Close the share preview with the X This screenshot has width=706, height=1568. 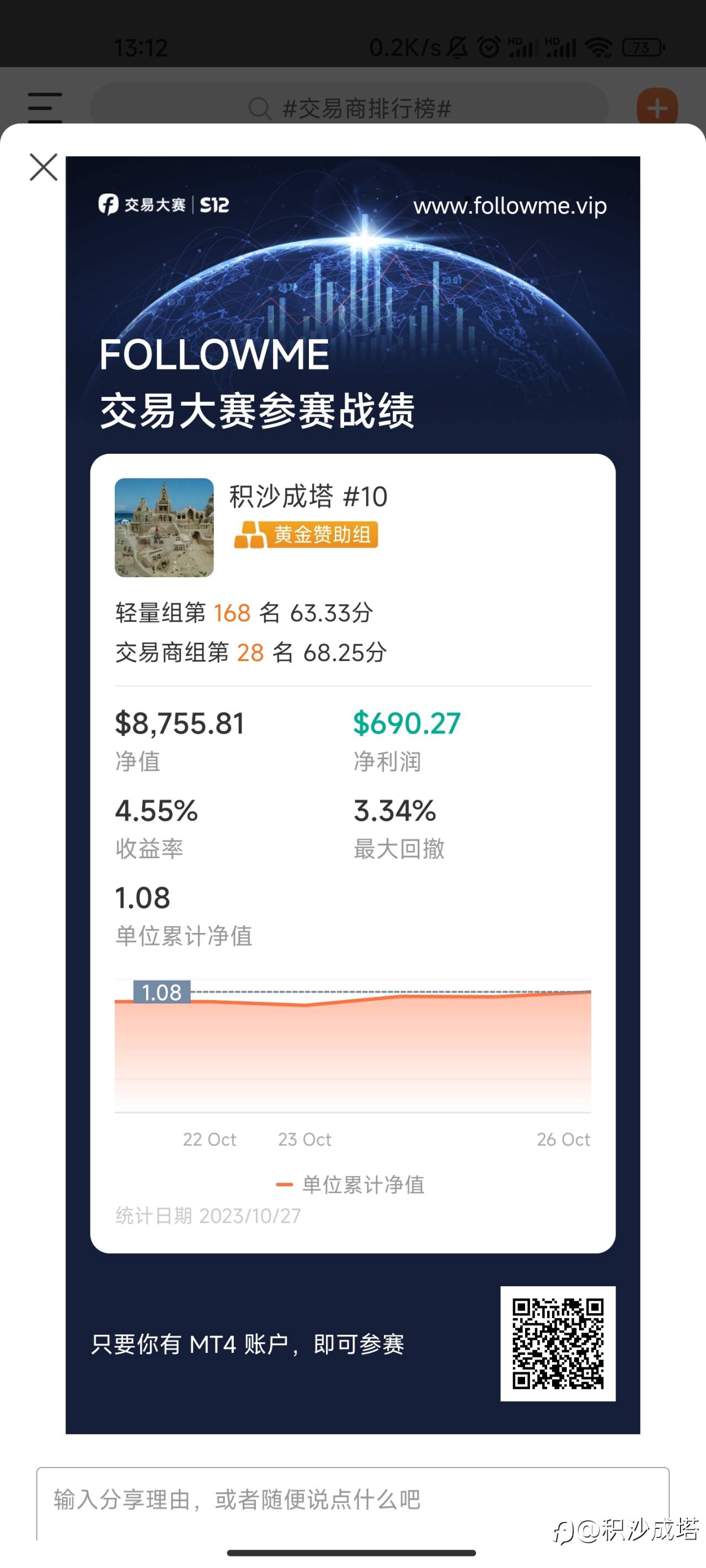click(42, 168)
